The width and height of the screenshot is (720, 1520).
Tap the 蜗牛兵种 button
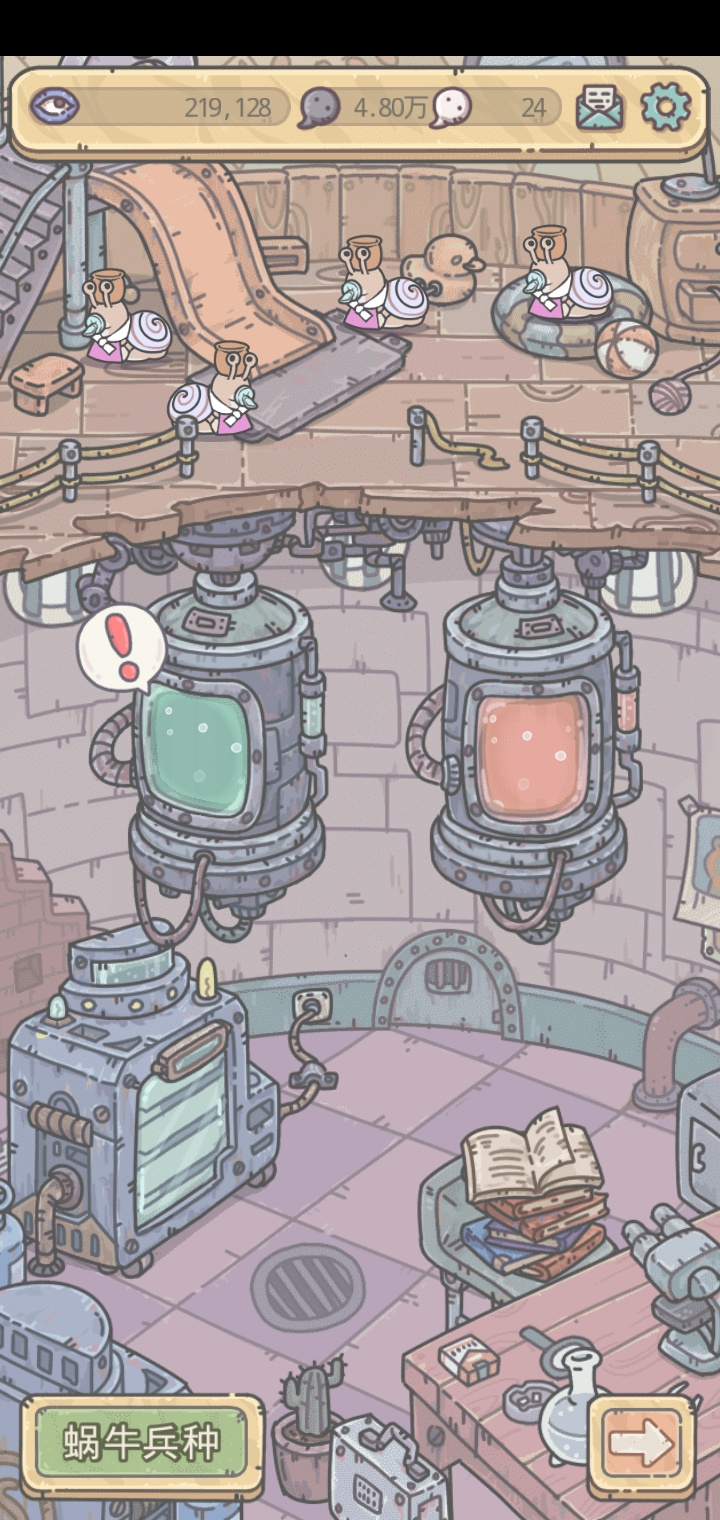click(x=141, y=1444)
